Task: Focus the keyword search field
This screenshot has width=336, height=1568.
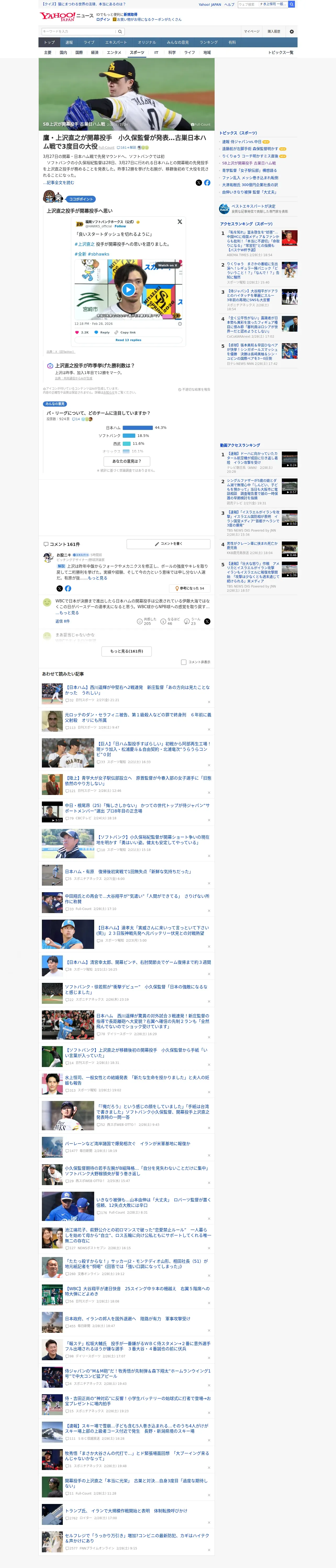Action: tap(79, 32)
